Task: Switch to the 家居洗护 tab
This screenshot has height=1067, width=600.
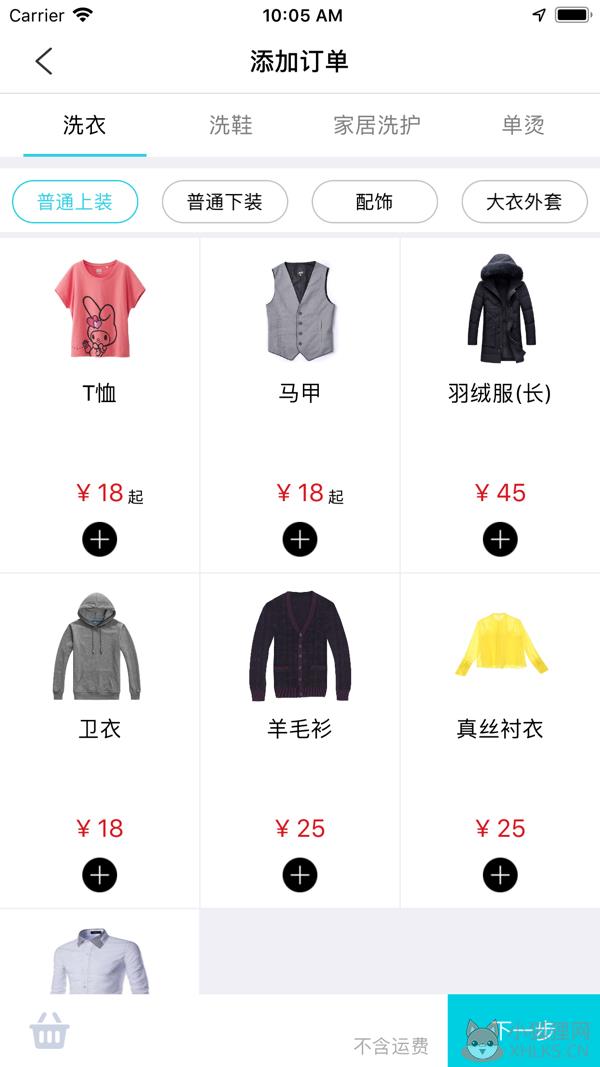Action: point(377,125)
